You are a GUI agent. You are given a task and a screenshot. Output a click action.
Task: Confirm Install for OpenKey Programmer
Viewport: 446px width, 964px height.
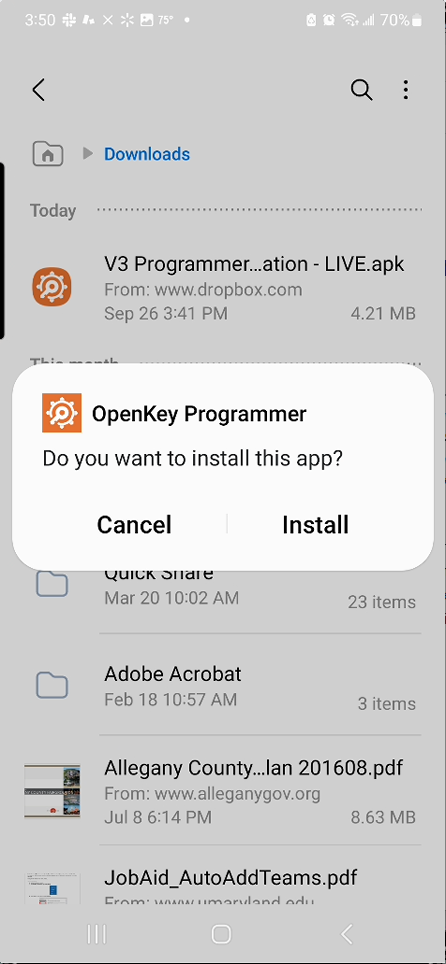tap(315, 524)
